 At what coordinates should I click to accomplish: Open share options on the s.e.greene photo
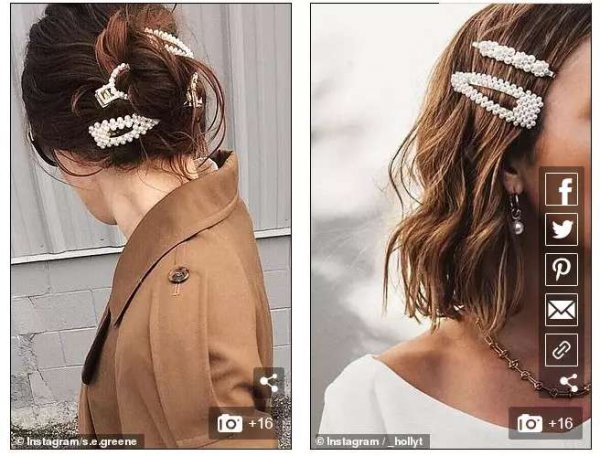click(x=268, y=382)
